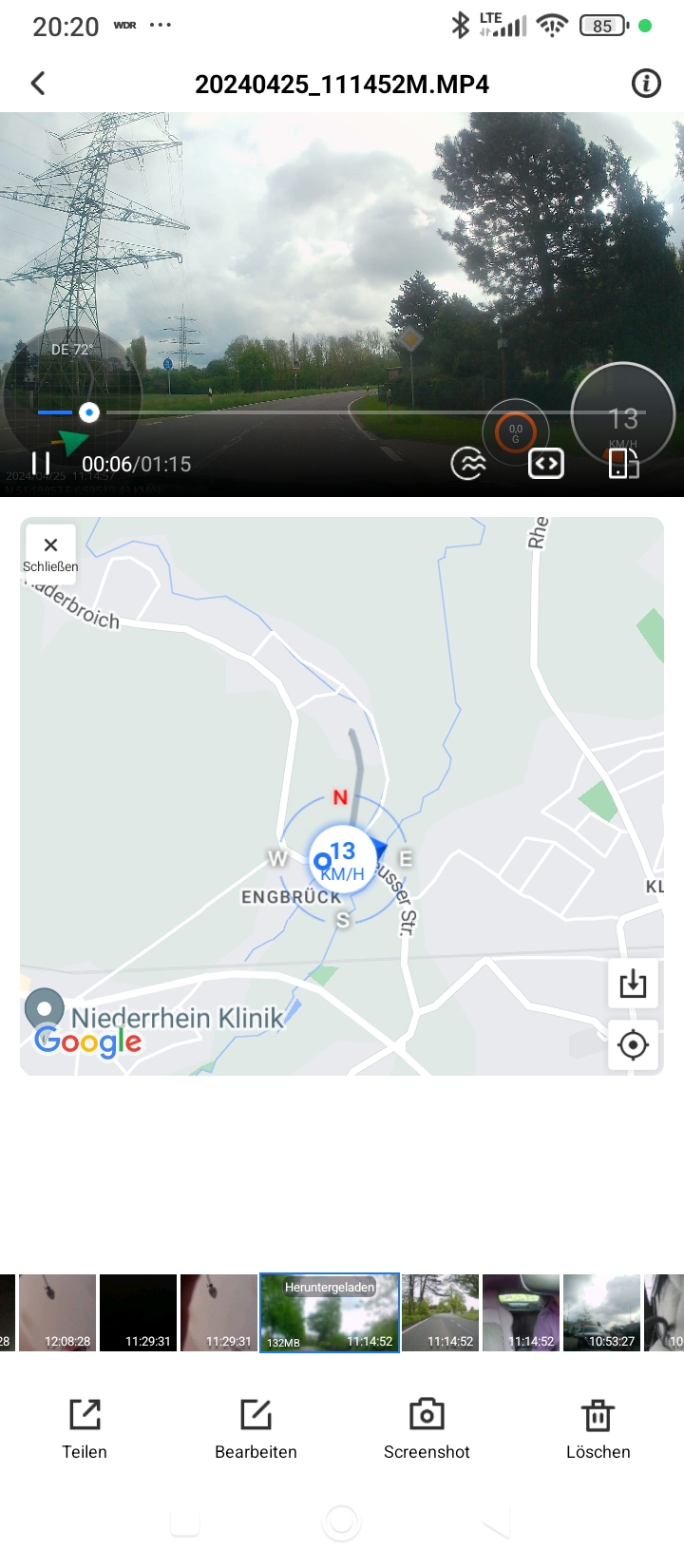
Task: Rotate the video with the phone icon
Action: tap(622, 464)
